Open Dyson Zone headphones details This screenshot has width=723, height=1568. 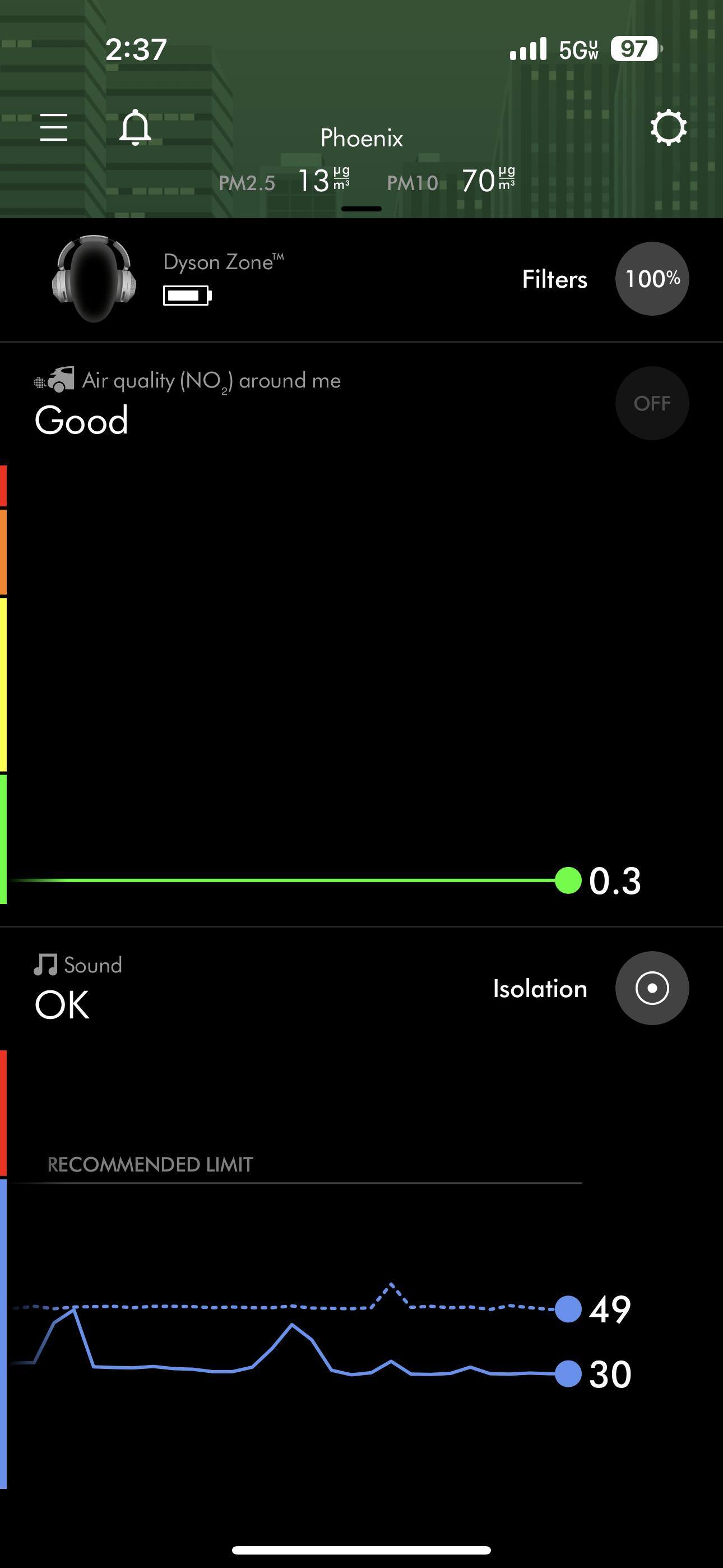[94, 279]
